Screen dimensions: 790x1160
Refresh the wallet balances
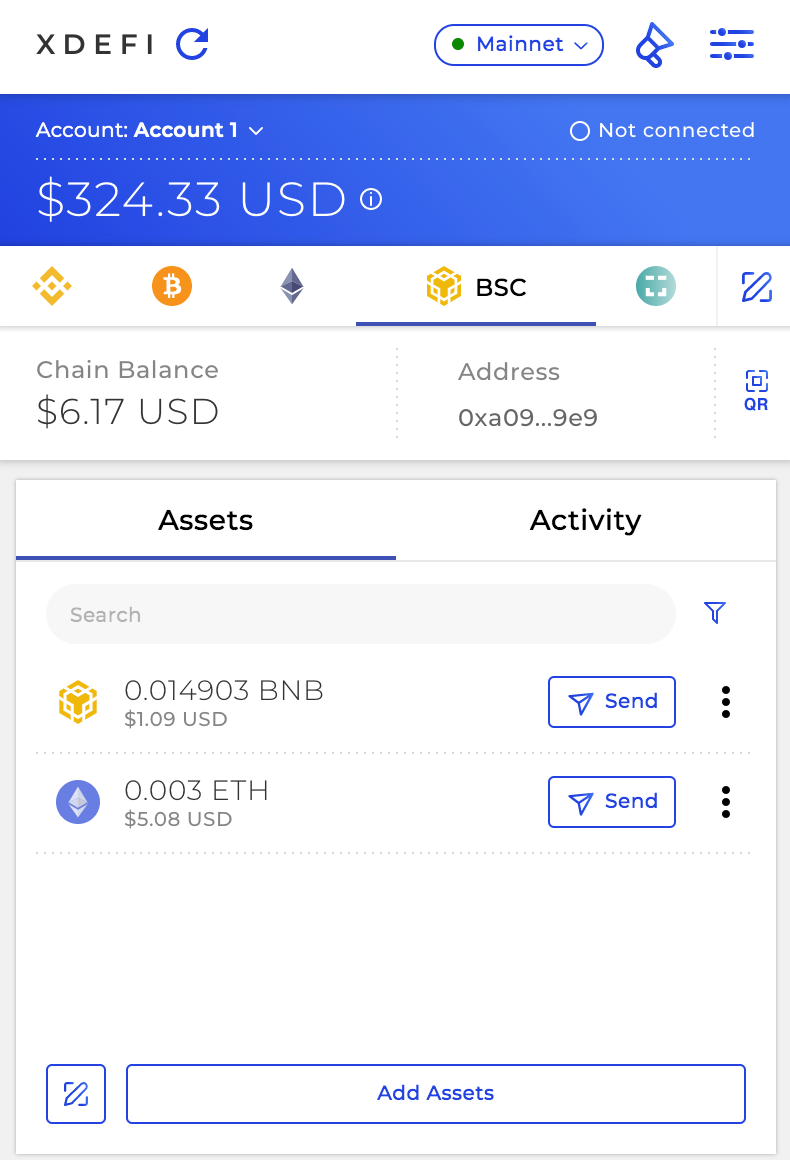click(x=192, y=44)
